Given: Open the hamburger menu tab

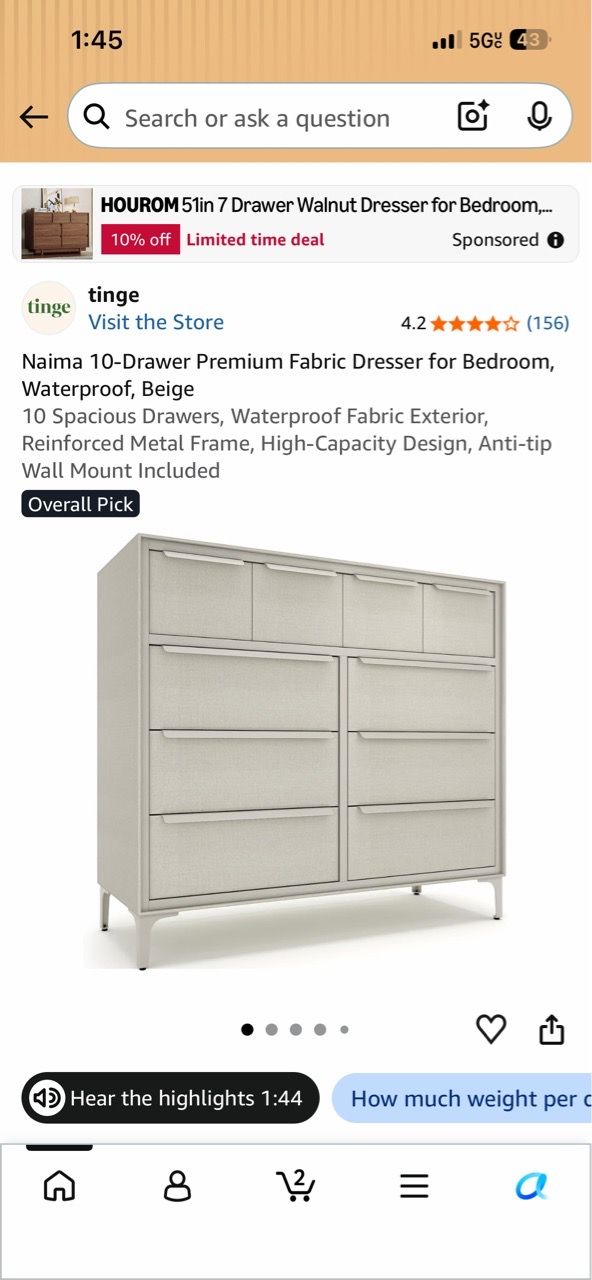Looking at the screenshot, I should [x=414, y=1186].
